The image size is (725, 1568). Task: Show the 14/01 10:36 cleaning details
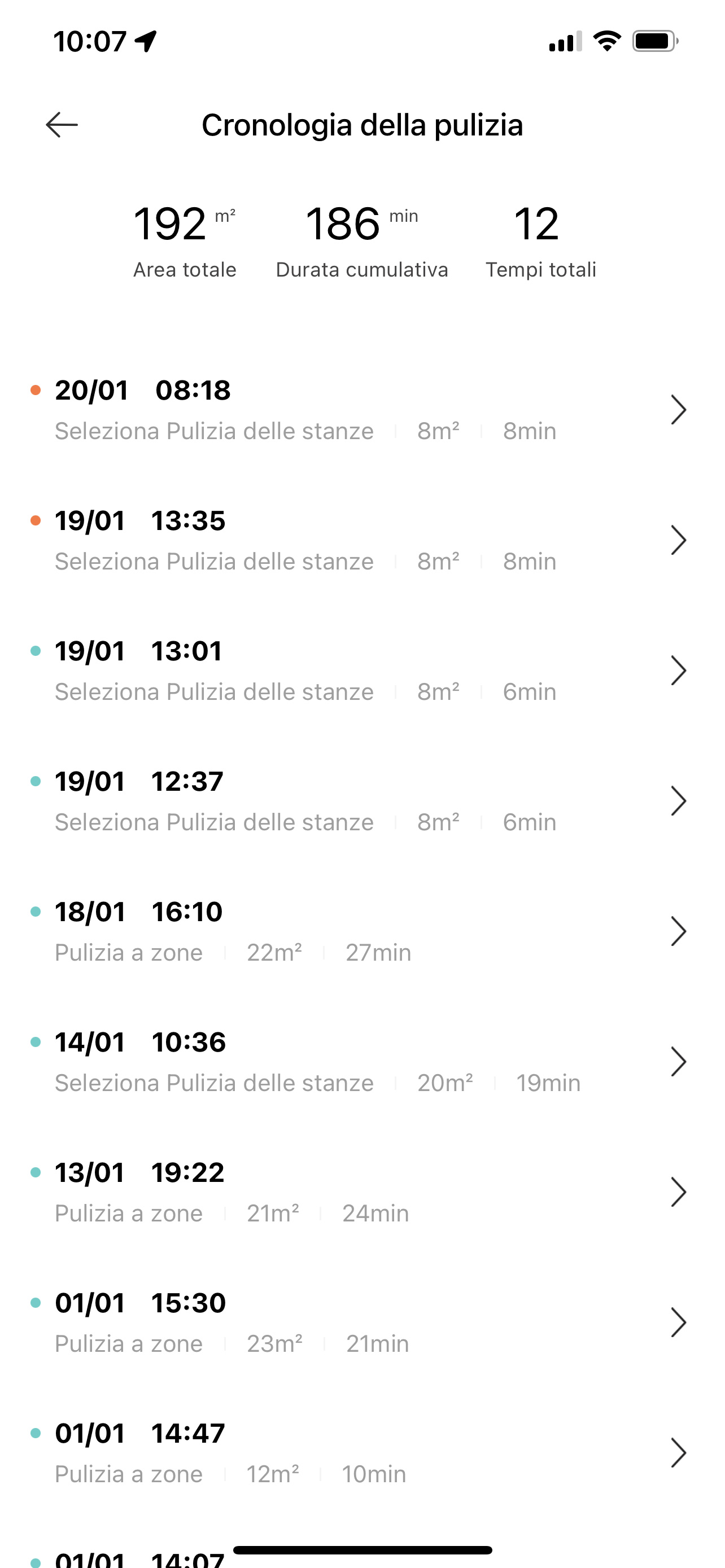point(362,1062)
